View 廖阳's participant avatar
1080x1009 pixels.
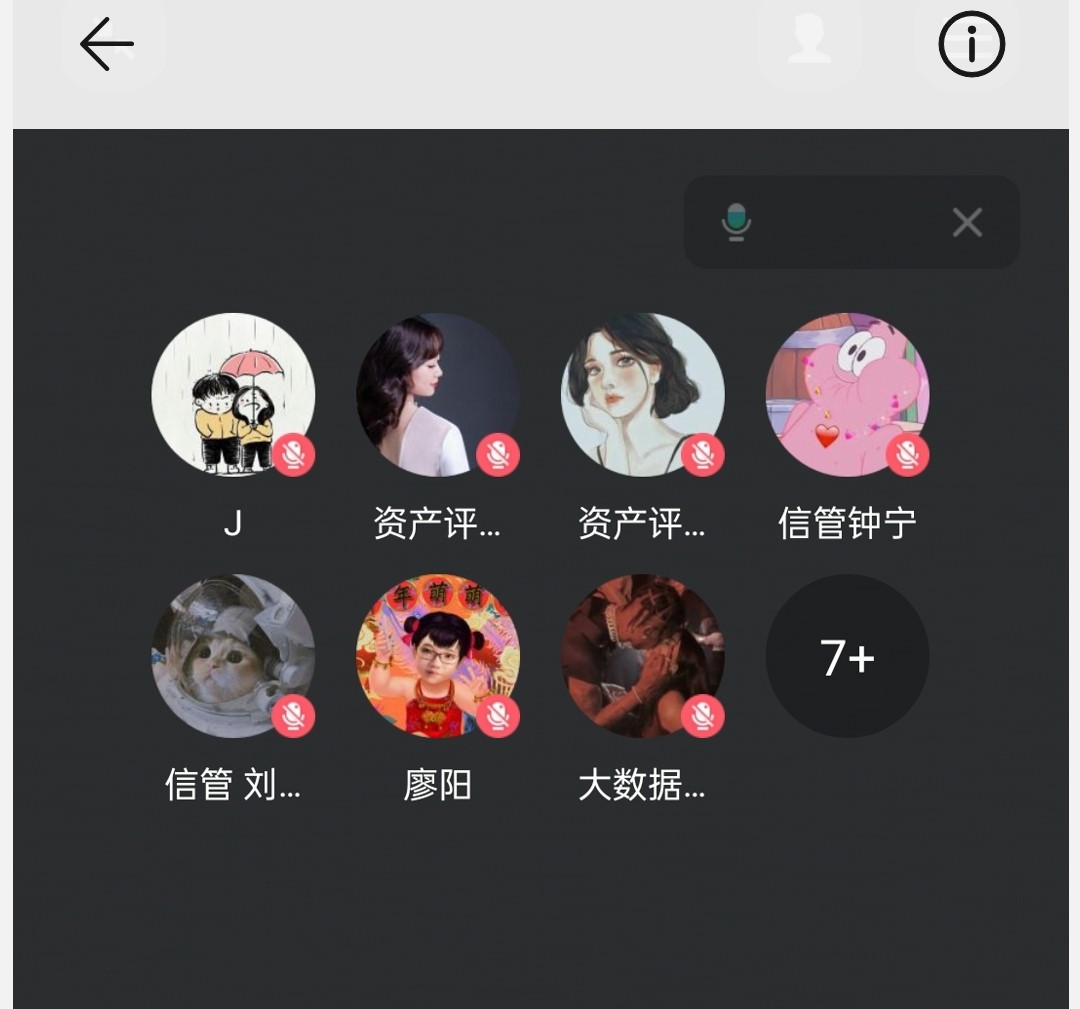[438, 656]
